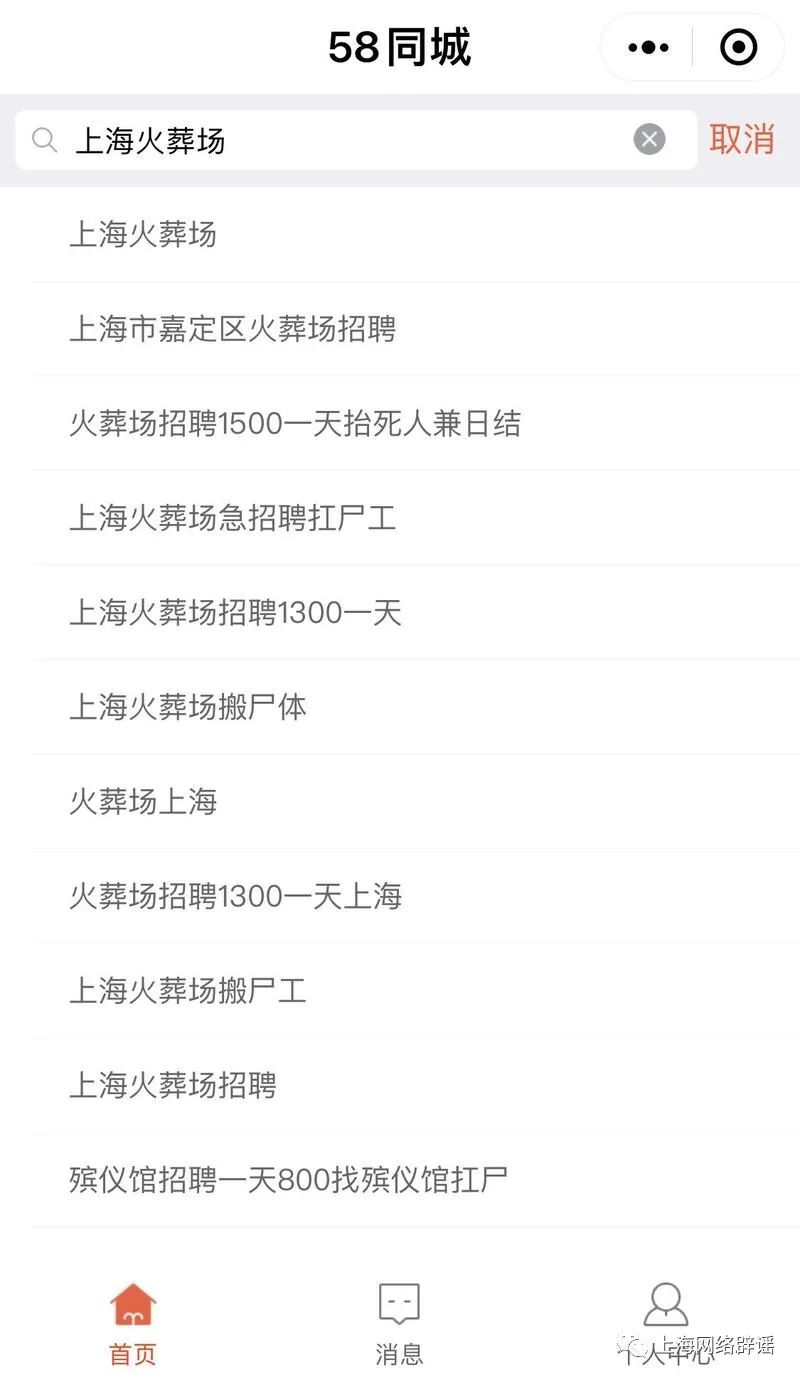Open suggestion 上海火葬场招聘1300一天

pos(235,612)
